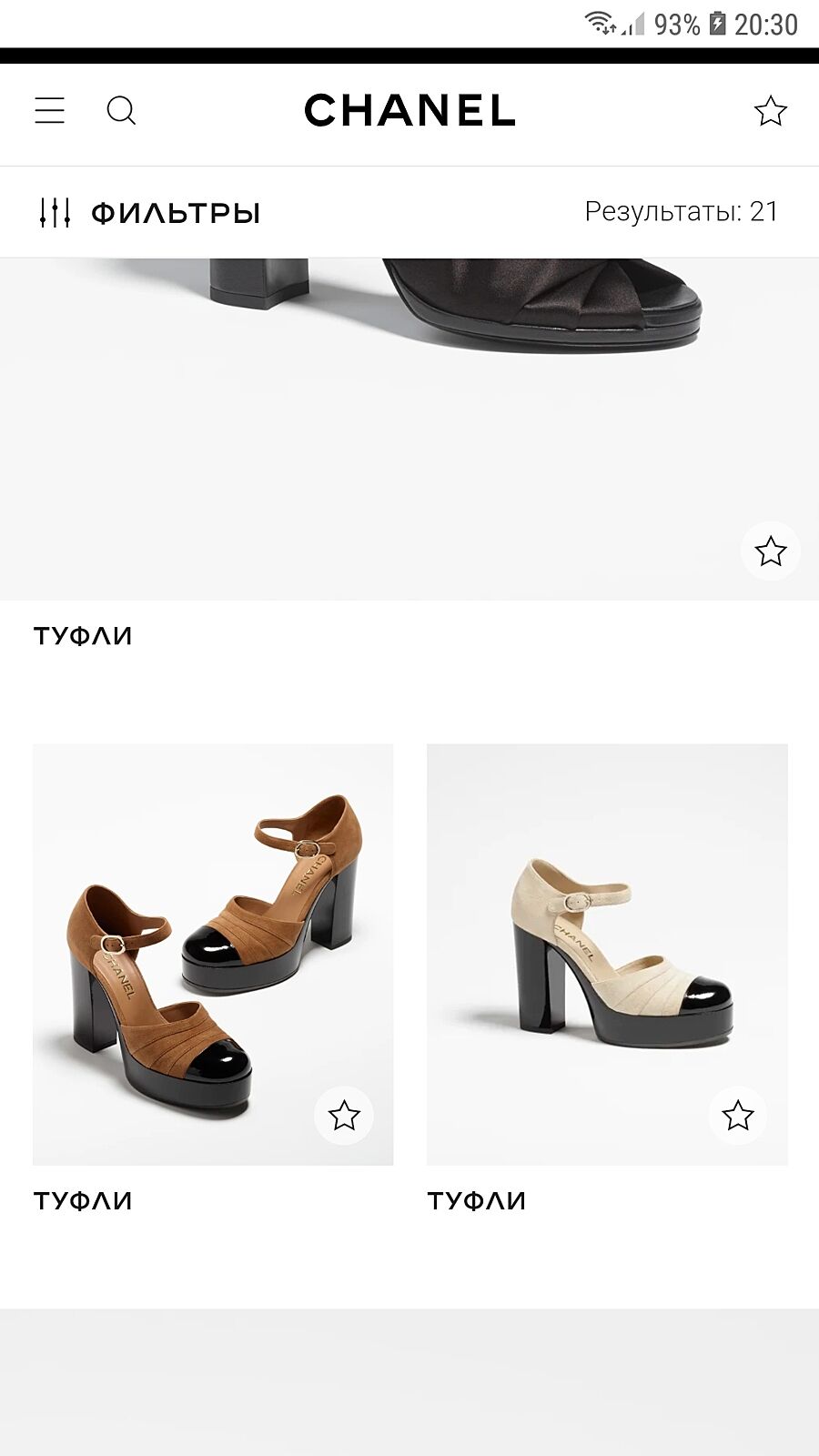Open the ФИЛЬТРЫ filters panel
The image size is (819, 1456).
tap(150, 213)
